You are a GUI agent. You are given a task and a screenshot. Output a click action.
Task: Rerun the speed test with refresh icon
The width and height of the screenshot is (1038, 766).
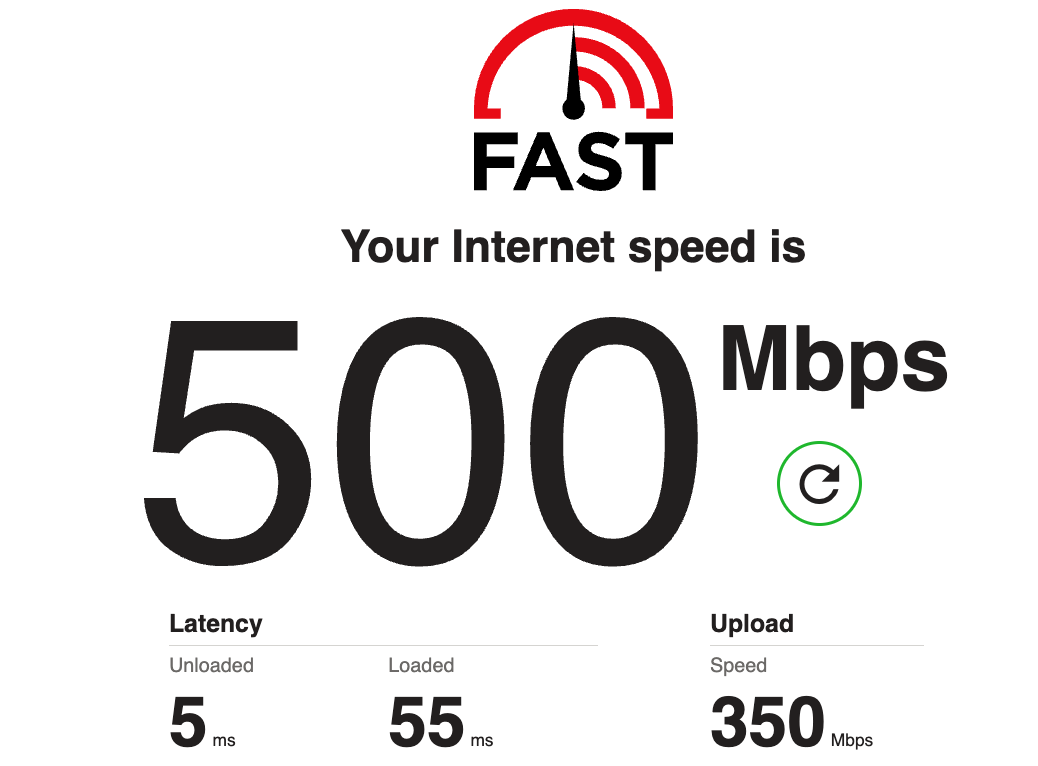[x=819, y=484]
